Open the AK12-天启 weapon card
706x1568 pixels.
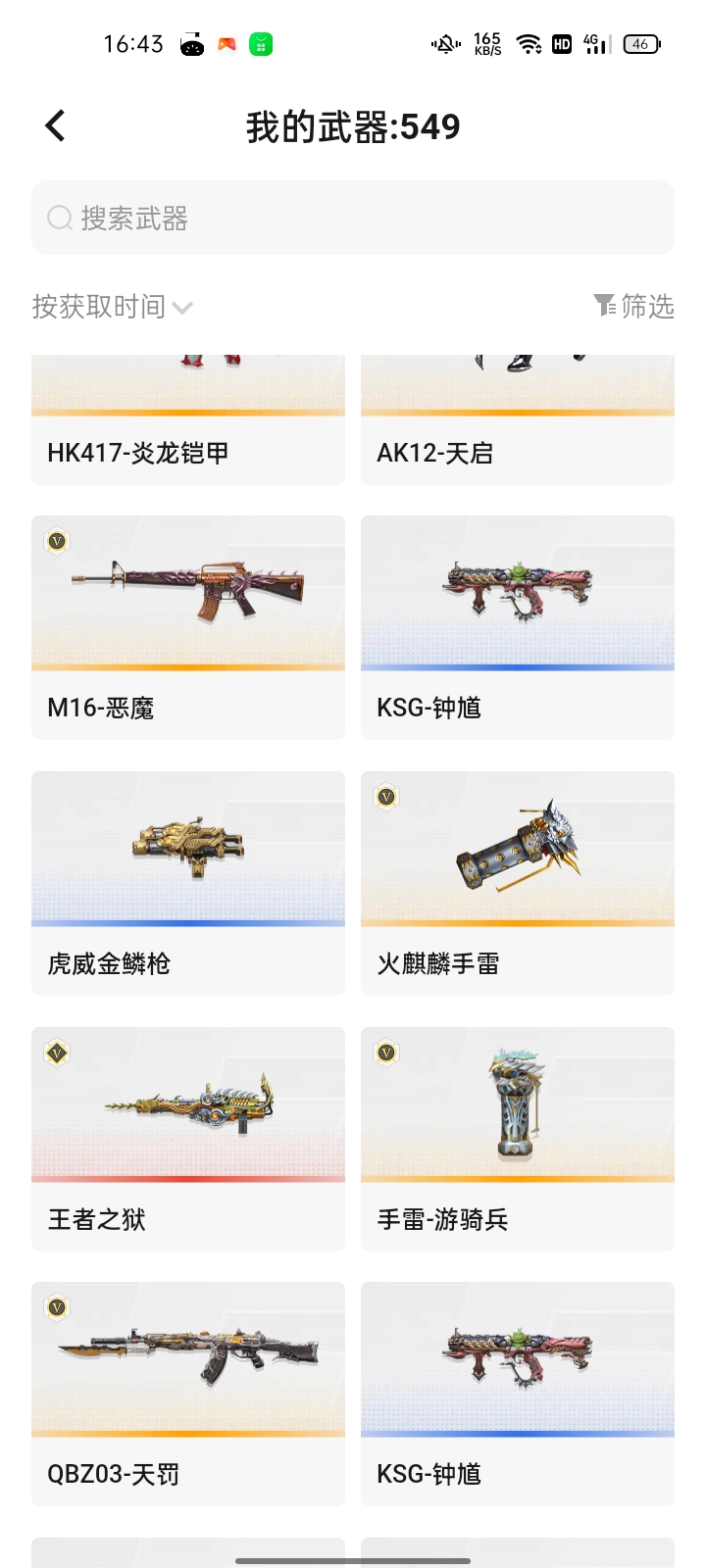click(x=518, y=419)
